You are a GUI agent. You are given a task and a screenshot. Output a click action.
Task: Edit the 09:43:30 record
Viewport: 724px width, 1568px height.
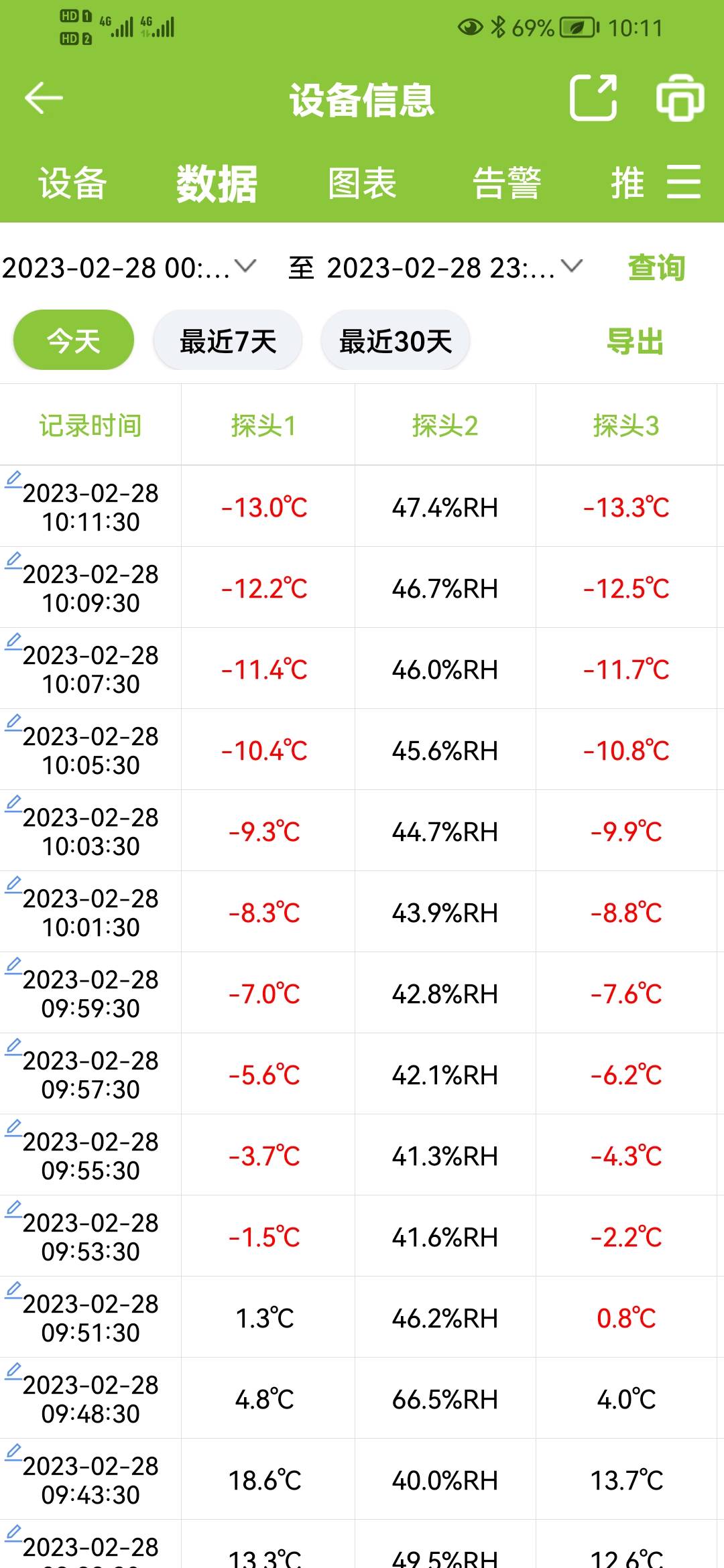[13, 1453]
